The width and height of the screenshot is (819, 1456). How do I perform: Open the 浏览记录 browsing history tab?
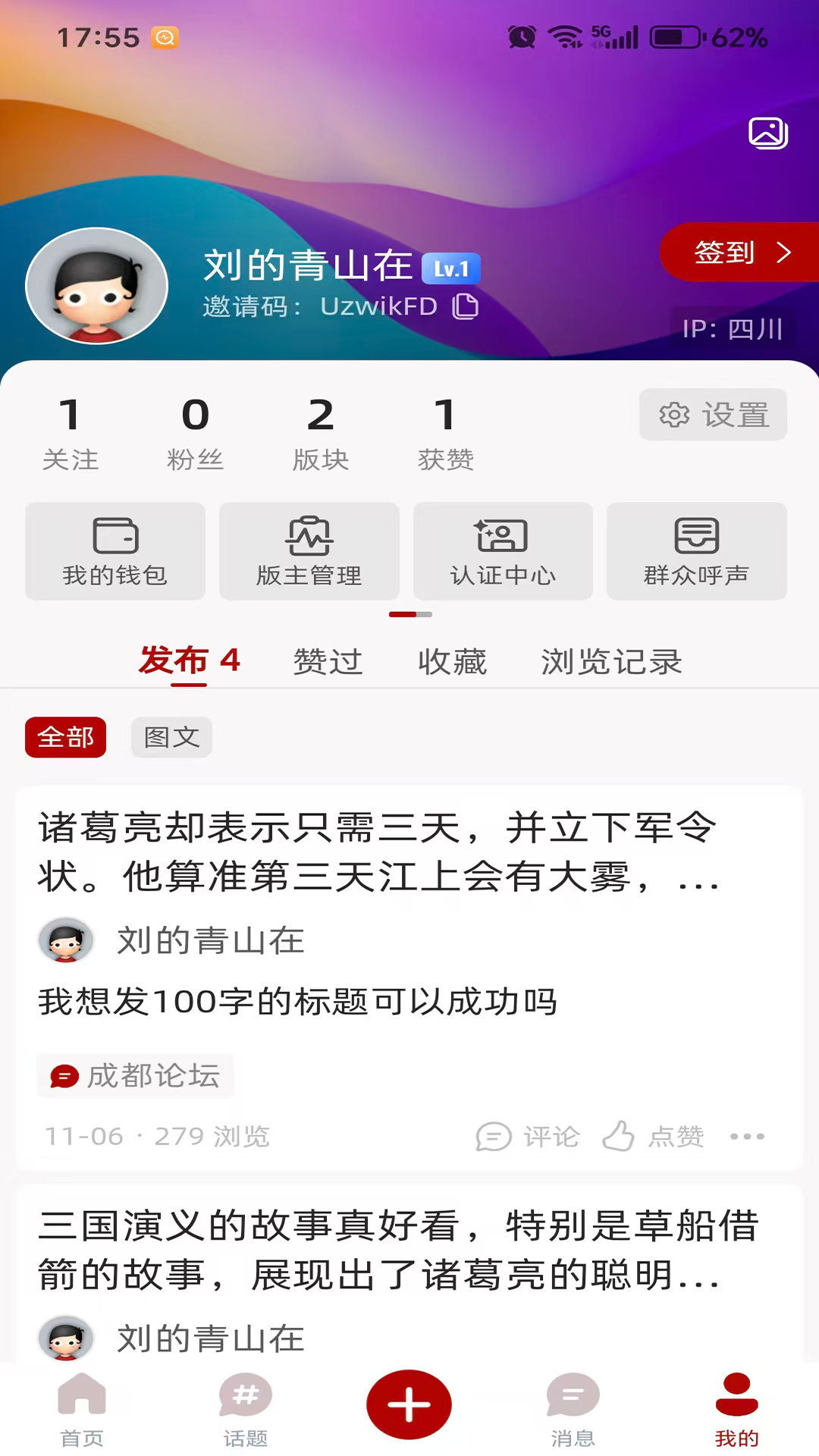pyautogui.click(x=611, y=661)
